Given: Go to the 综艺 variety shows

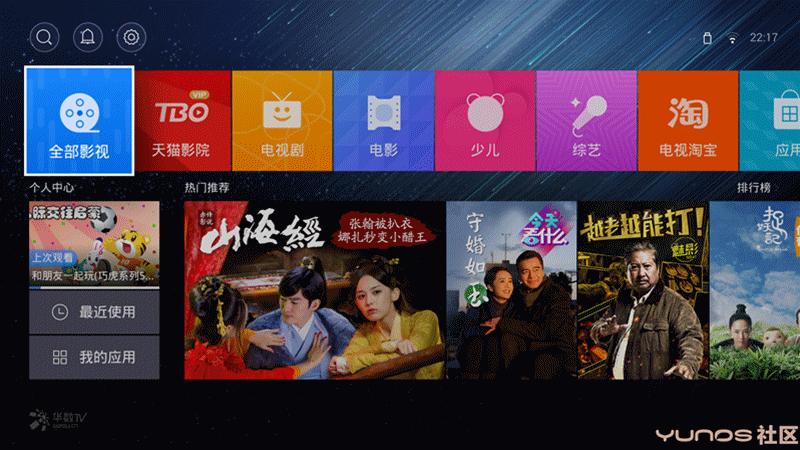Looking at the screenshot, I should click(585, 121).
